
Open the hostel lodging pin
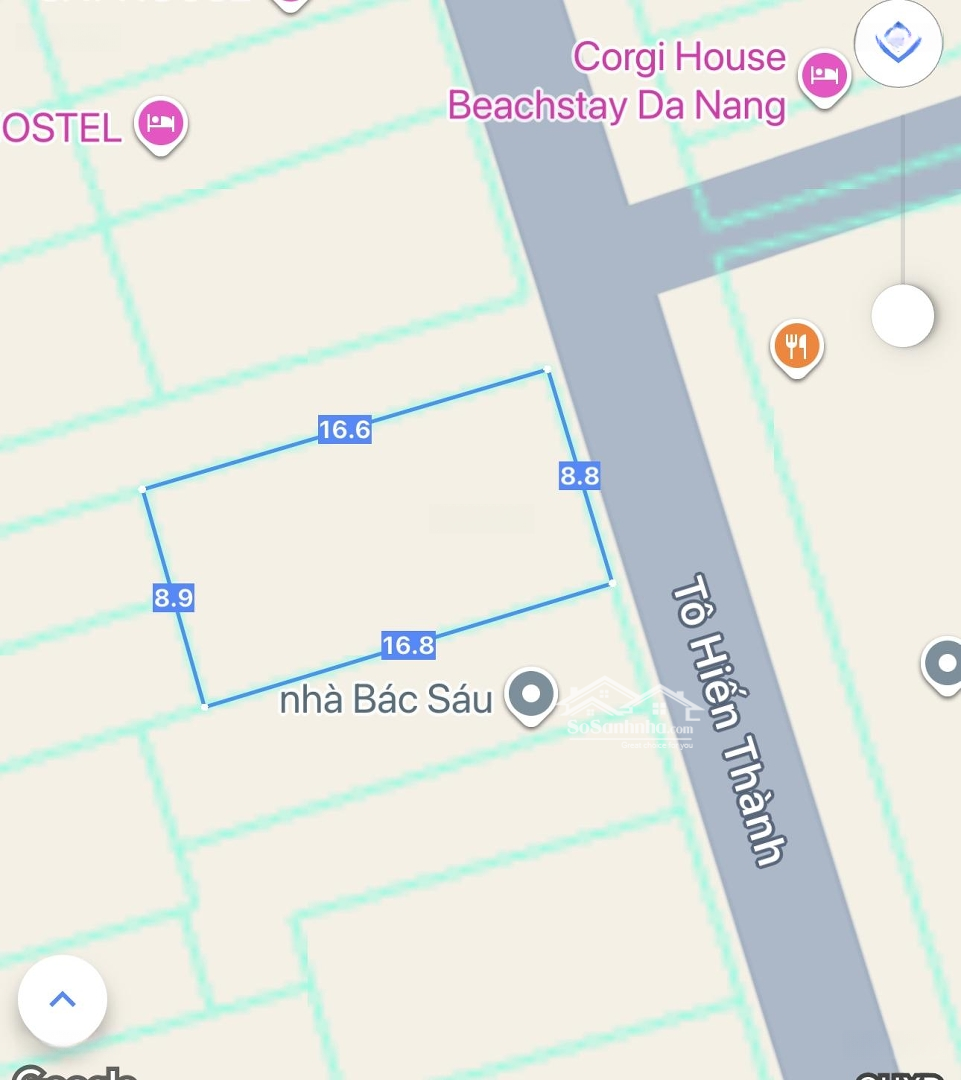tap(161, 123)
